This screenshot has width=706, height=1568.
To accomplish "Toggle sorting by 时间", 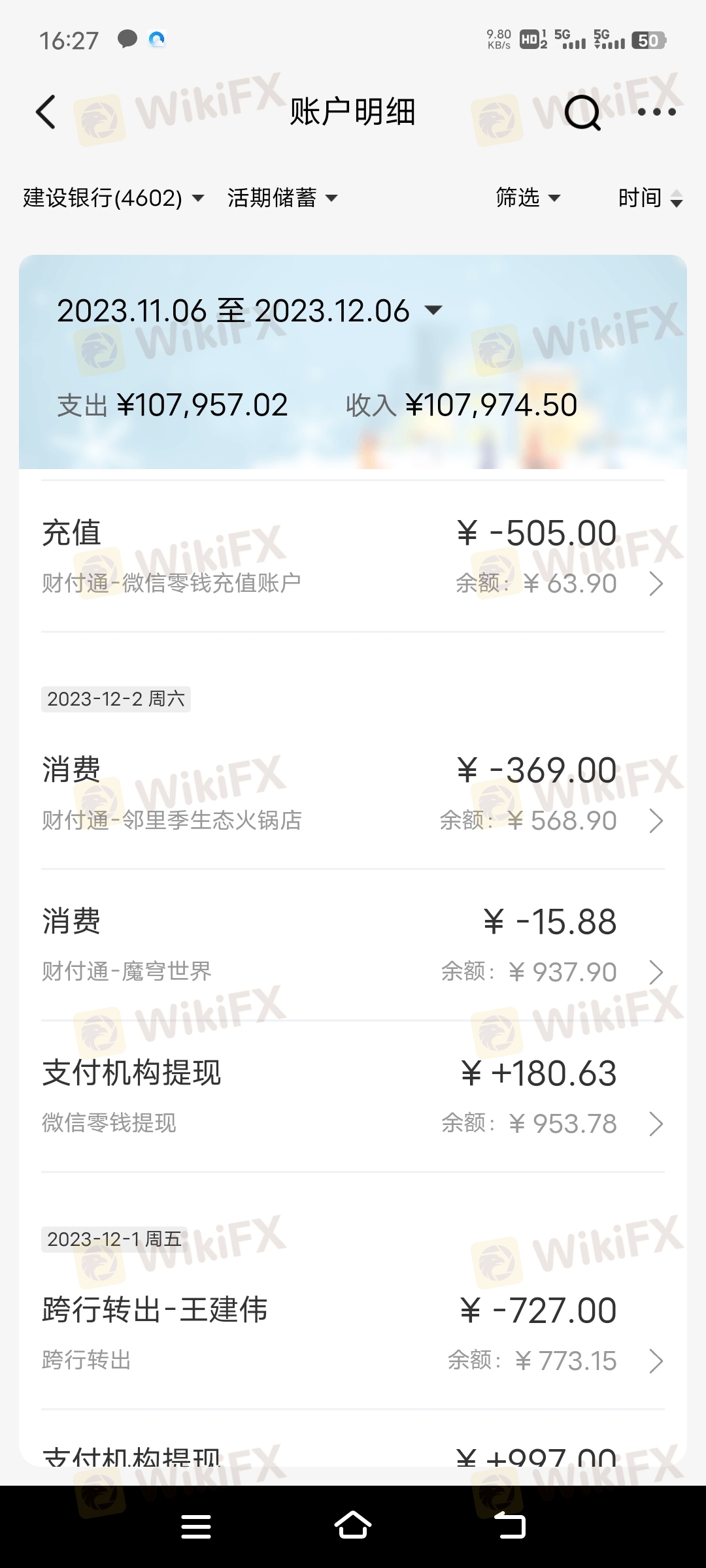I will (650, 197).
